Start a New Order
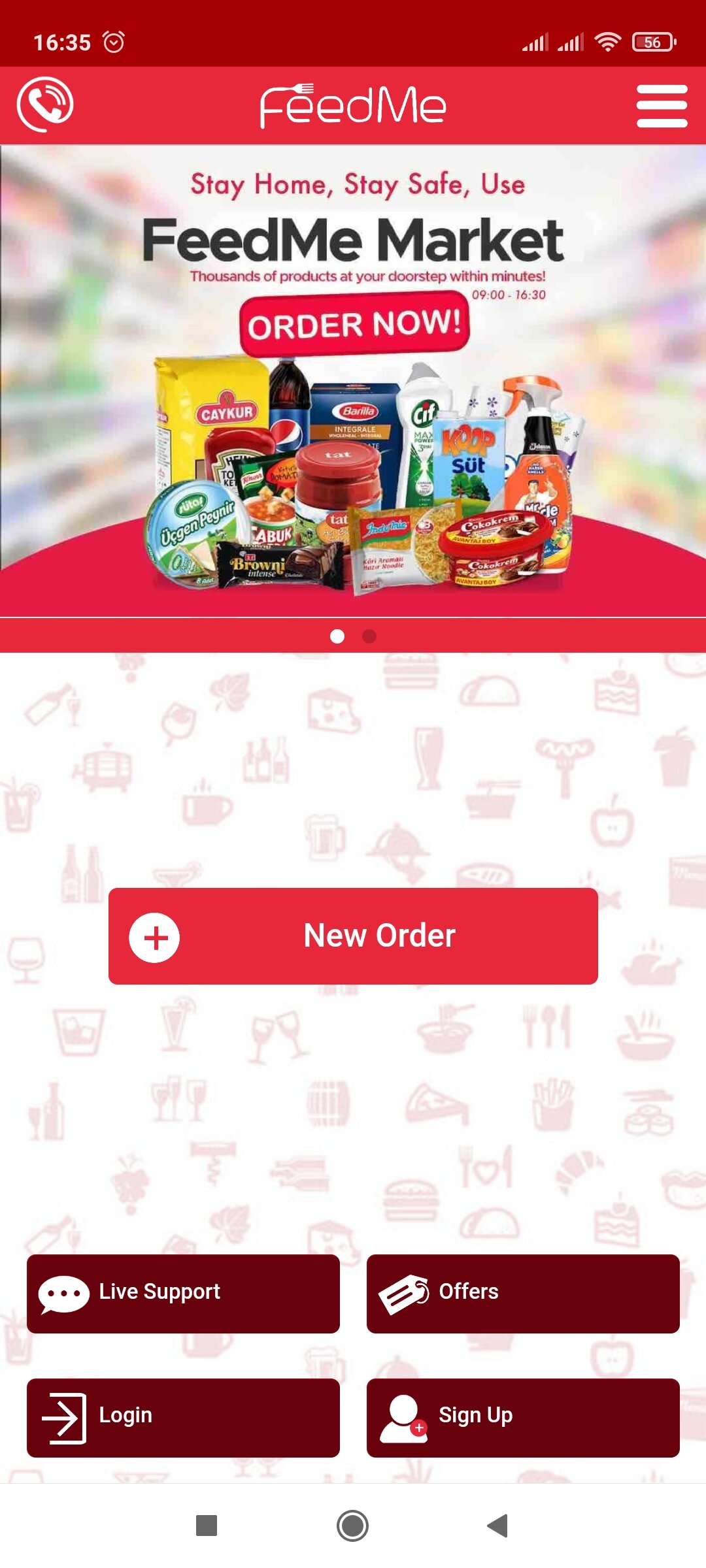706x1568 pixels. 353,936
